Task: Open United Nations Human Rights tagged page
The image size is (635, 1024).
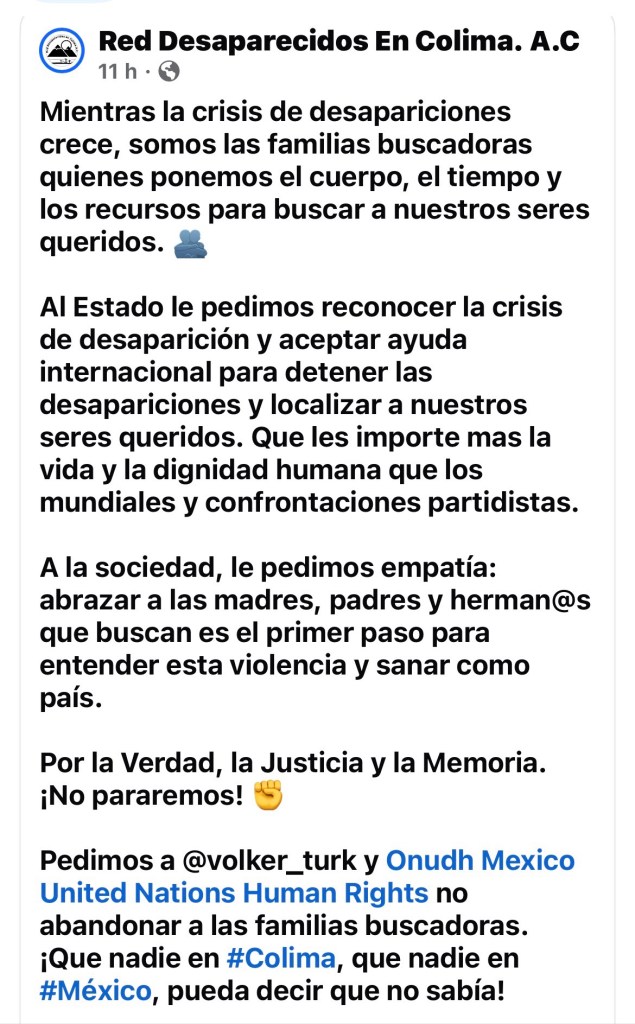Action: tap(234, 892)
